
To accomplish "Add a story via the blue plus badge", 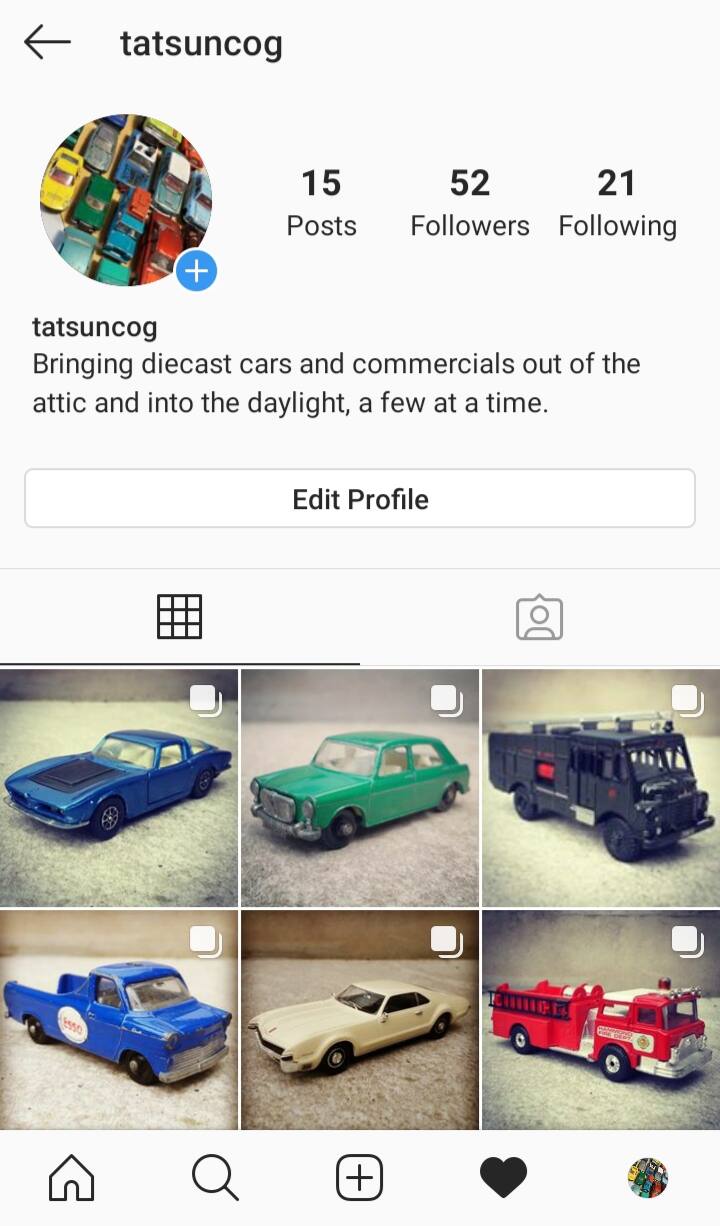I will (x=197, y=270).
